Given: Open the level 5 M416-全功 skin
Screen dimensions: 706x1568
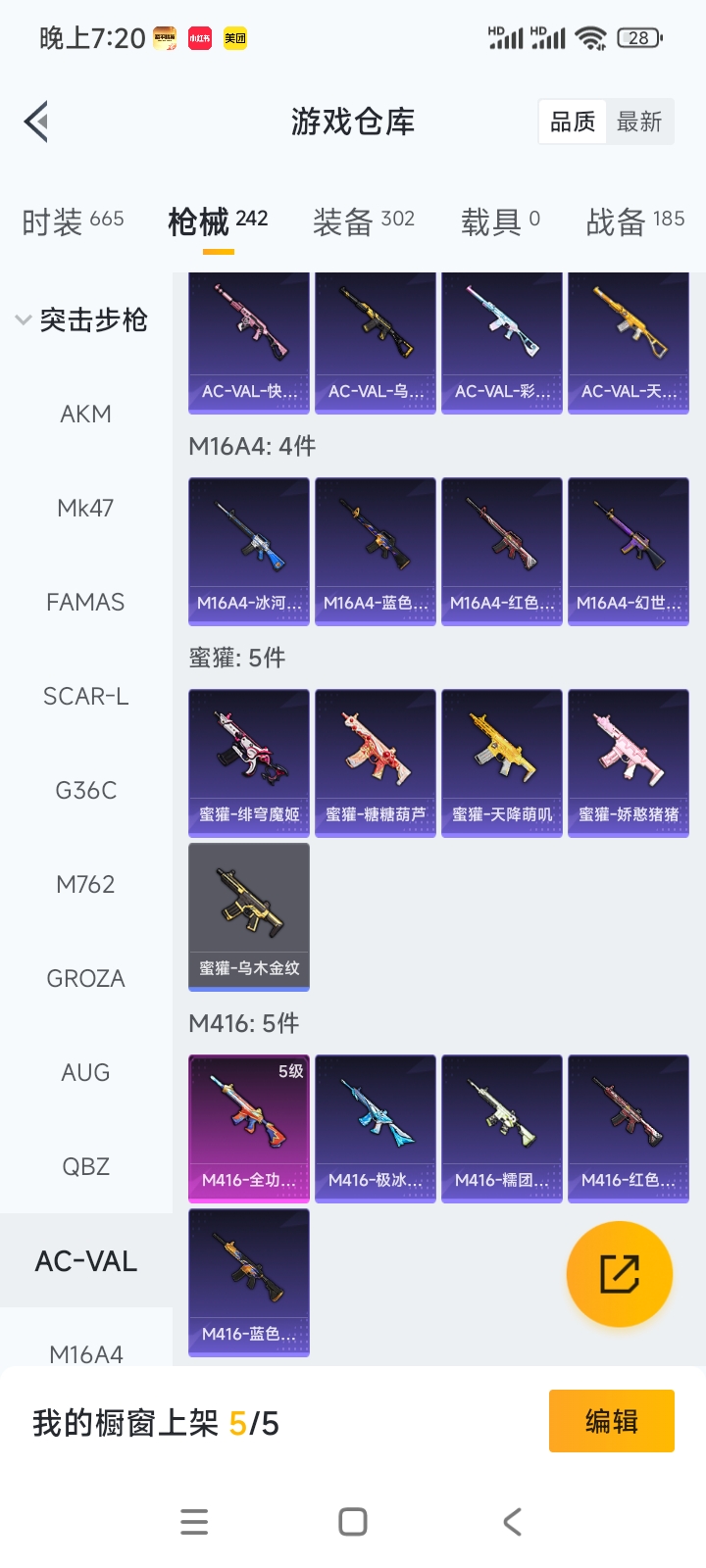Looking at the screenshot, I should [249, 1128].
